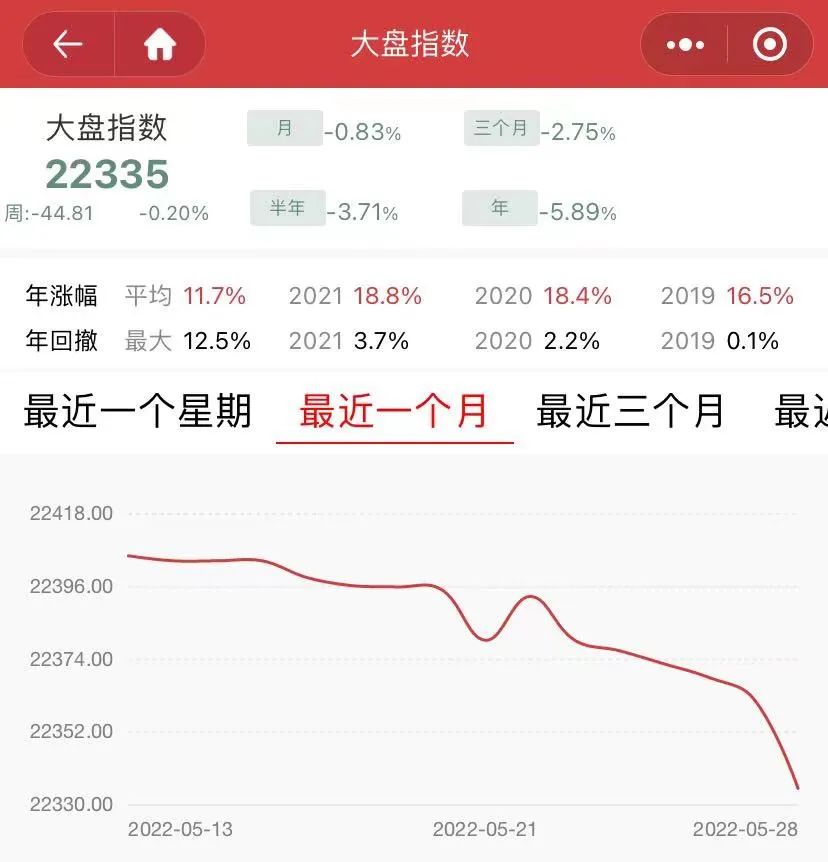The image size is (828, 862).
Task: Open the three-dot more menu
Action: pyautogui.click(x=685, y=45)
